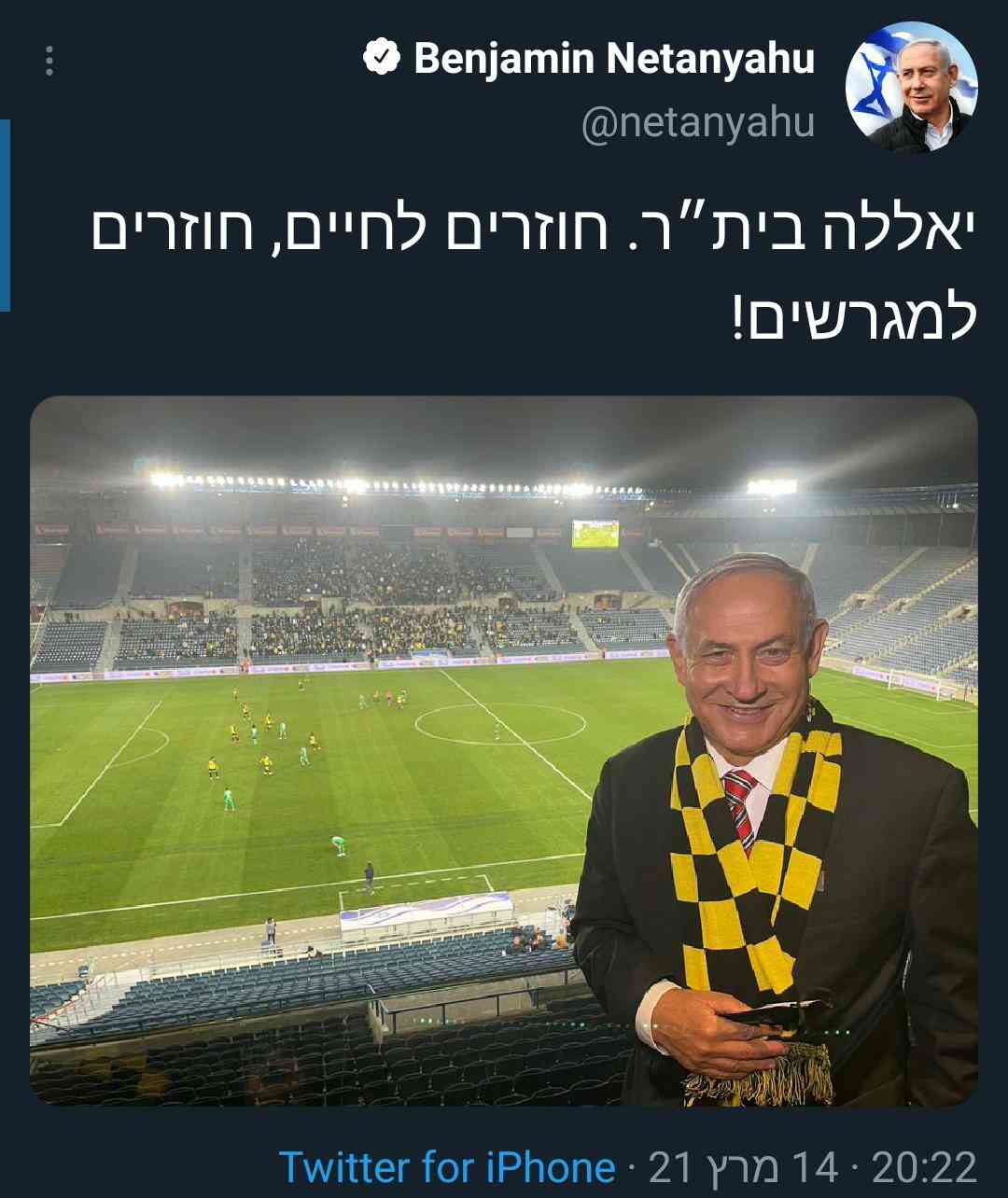Open the profile picture avatar
Image resolution: width=1008 pixels, height=1198 pixels.
[911, 88]
